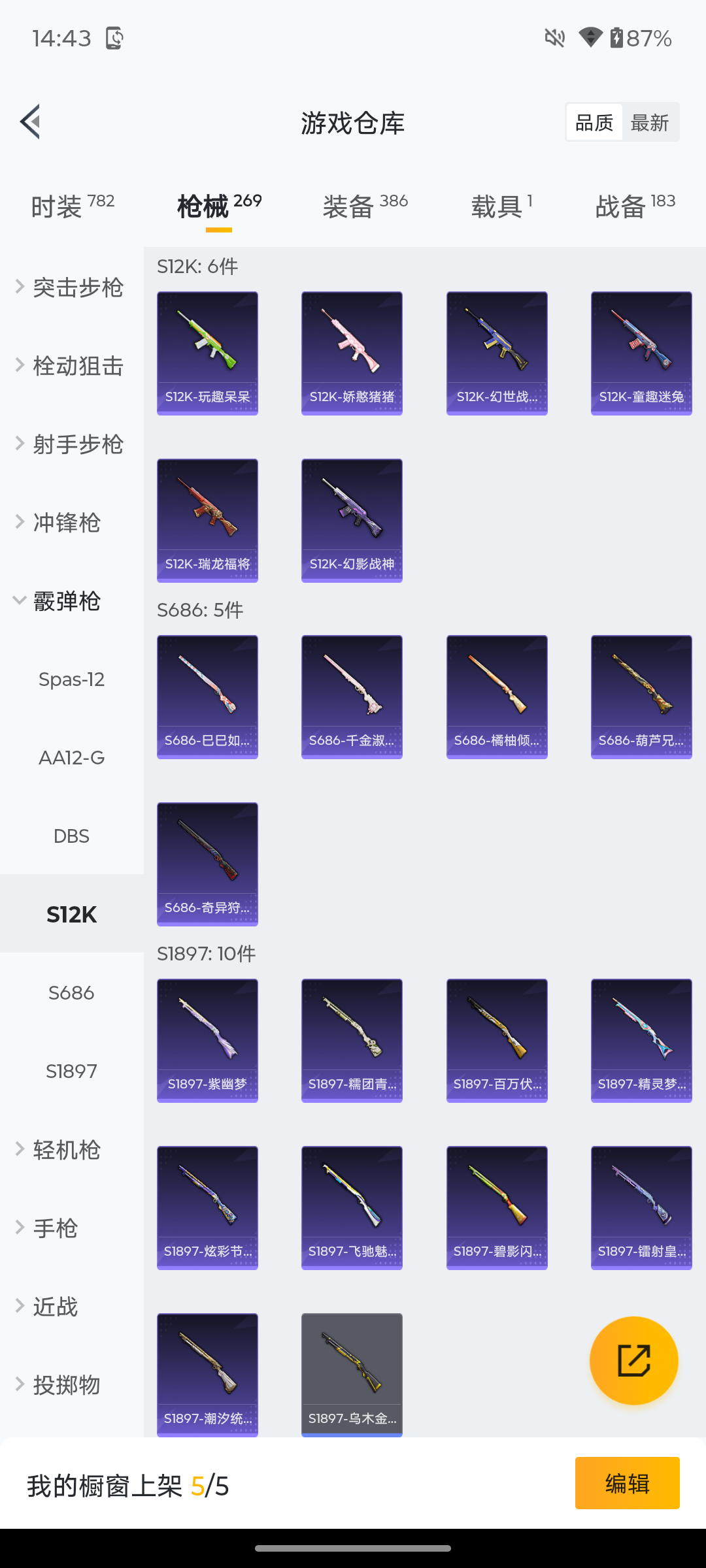Expand the 栓动狙击 category

[72, 366]
